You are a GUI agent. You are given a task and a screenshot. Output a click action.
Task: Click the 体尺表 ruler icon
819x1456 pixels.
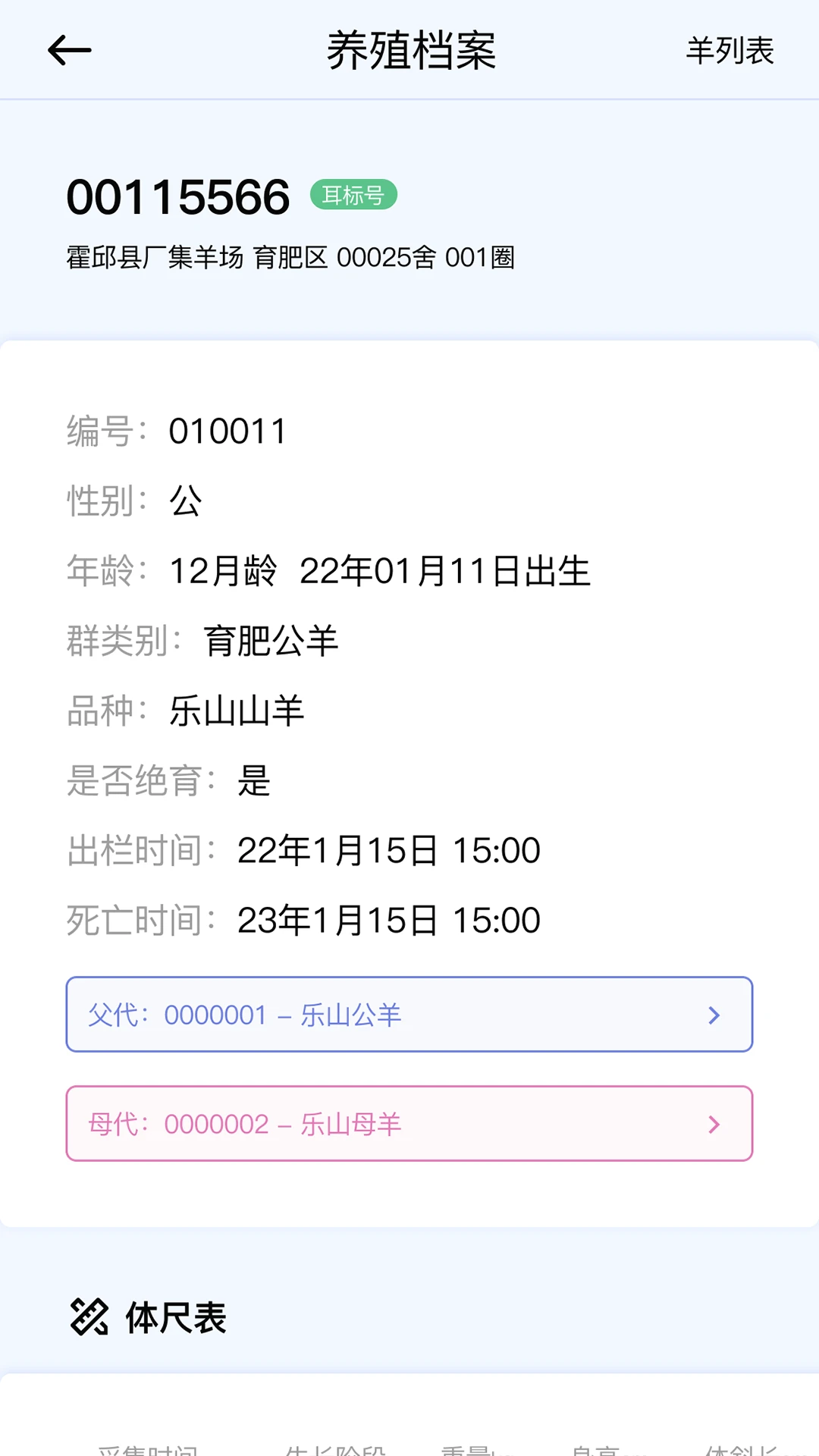tap(89, 1318)
